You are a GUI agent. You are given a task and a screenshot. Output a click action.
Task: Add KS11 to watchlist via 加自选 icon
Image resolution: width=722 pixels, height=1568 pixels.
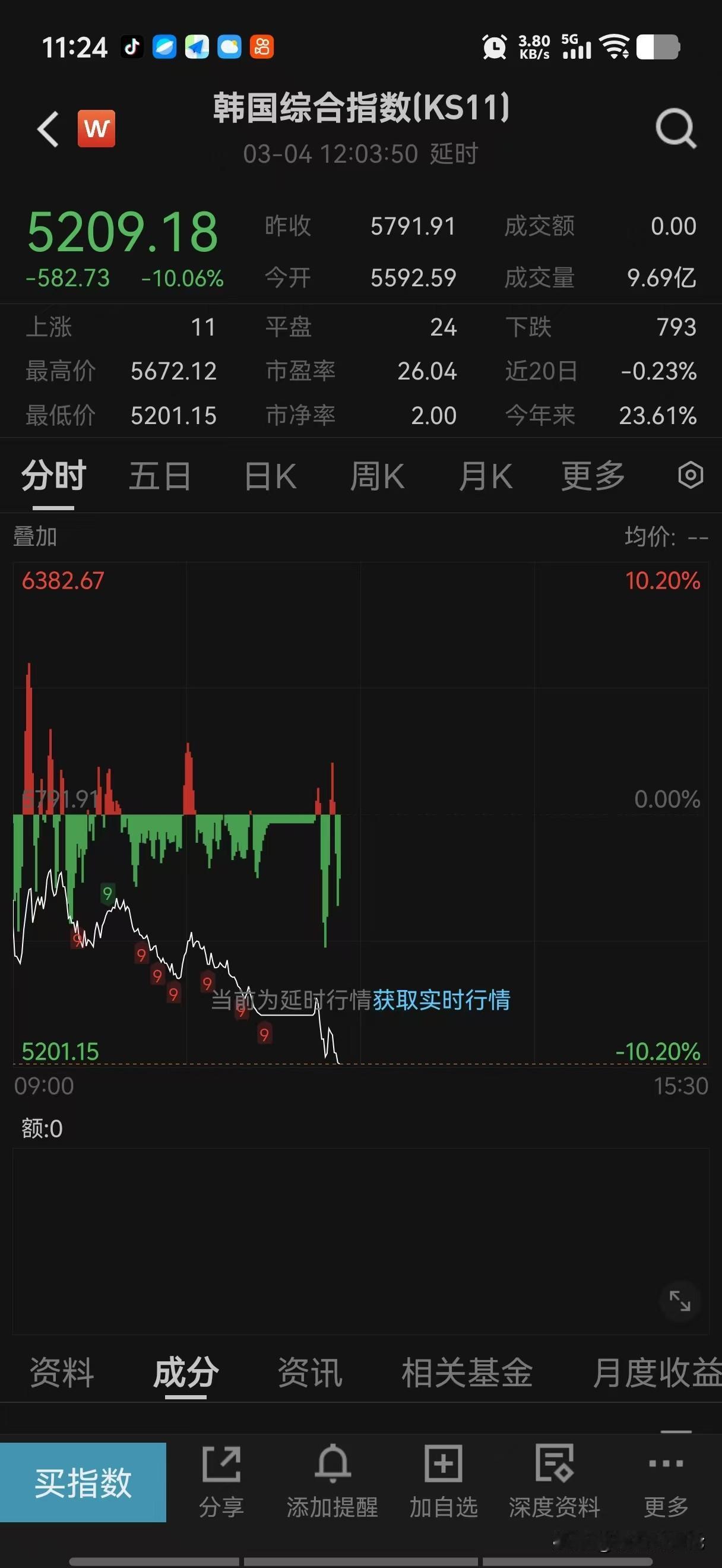[442, 1491]
